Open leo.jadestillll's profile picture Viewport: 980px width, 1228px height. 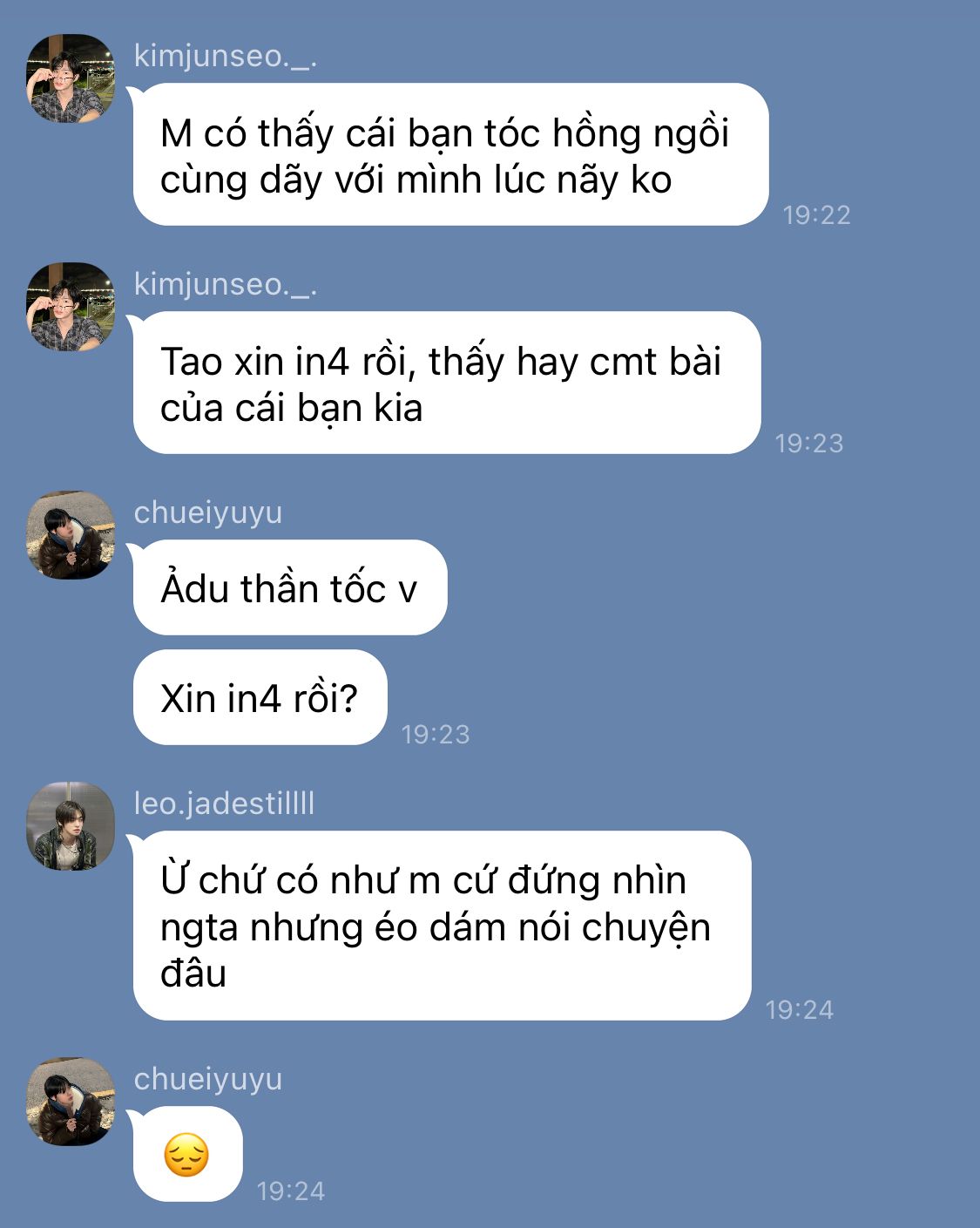tap(71, 826)
